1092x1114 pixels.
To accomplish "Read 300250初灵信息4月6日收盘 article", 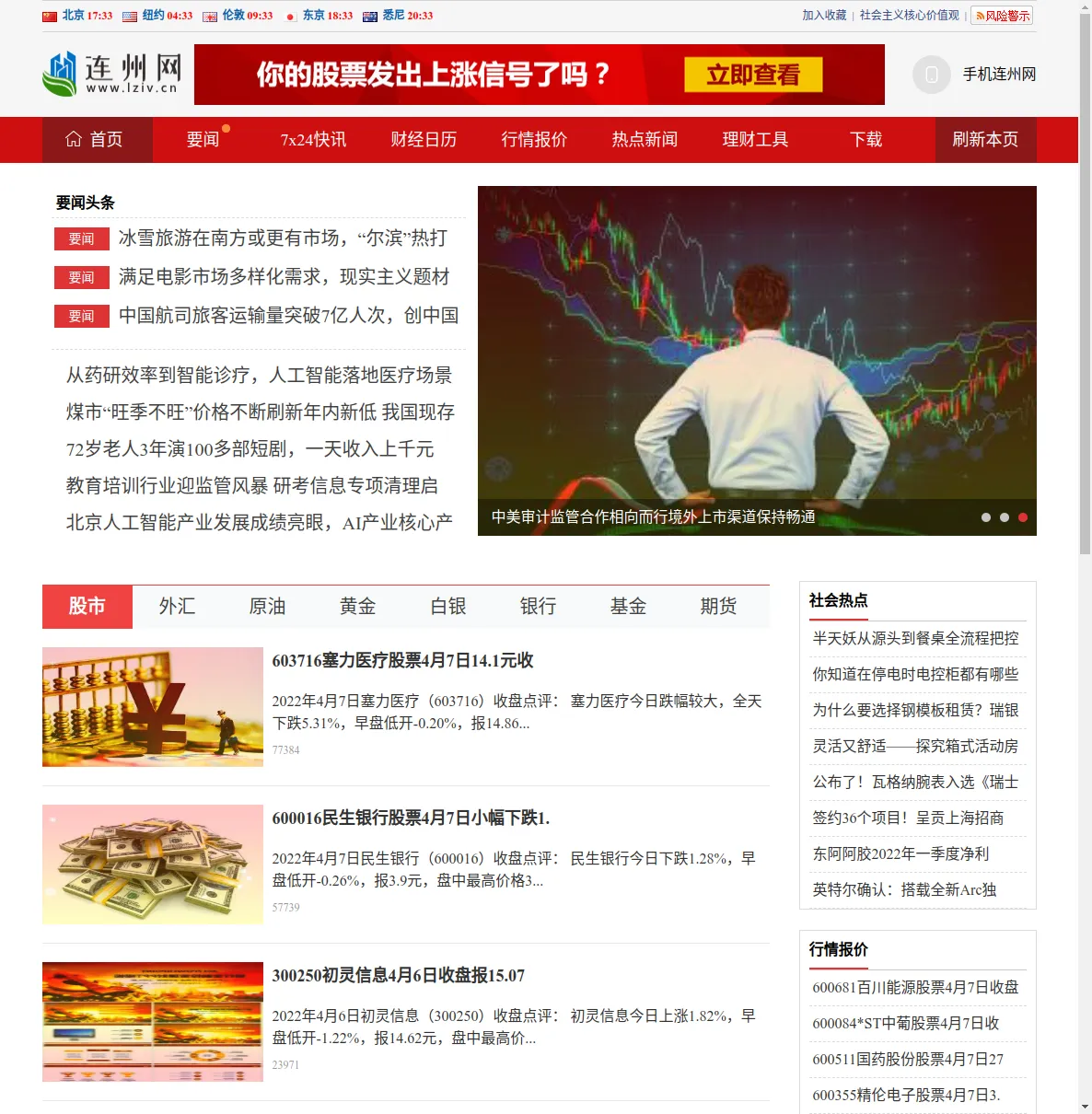I will pos(398,976).
